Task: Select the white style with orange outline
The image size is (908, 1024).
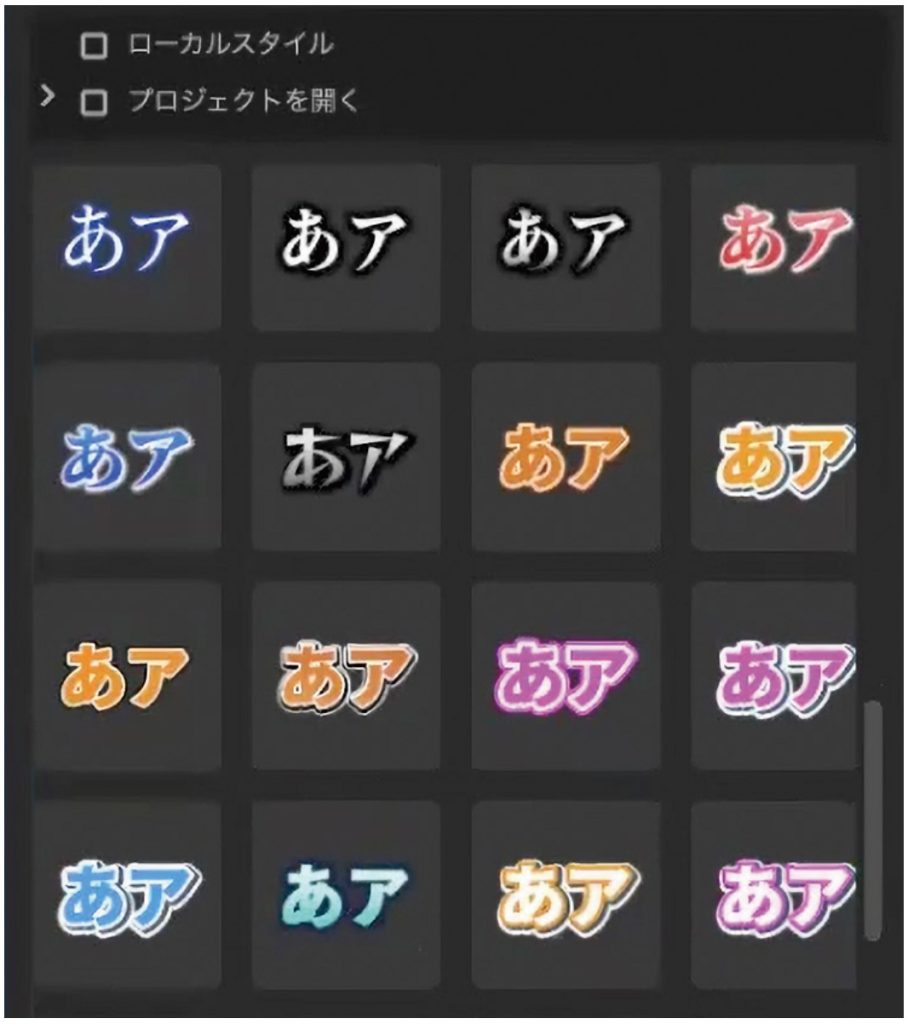Action: coord(565,894)
